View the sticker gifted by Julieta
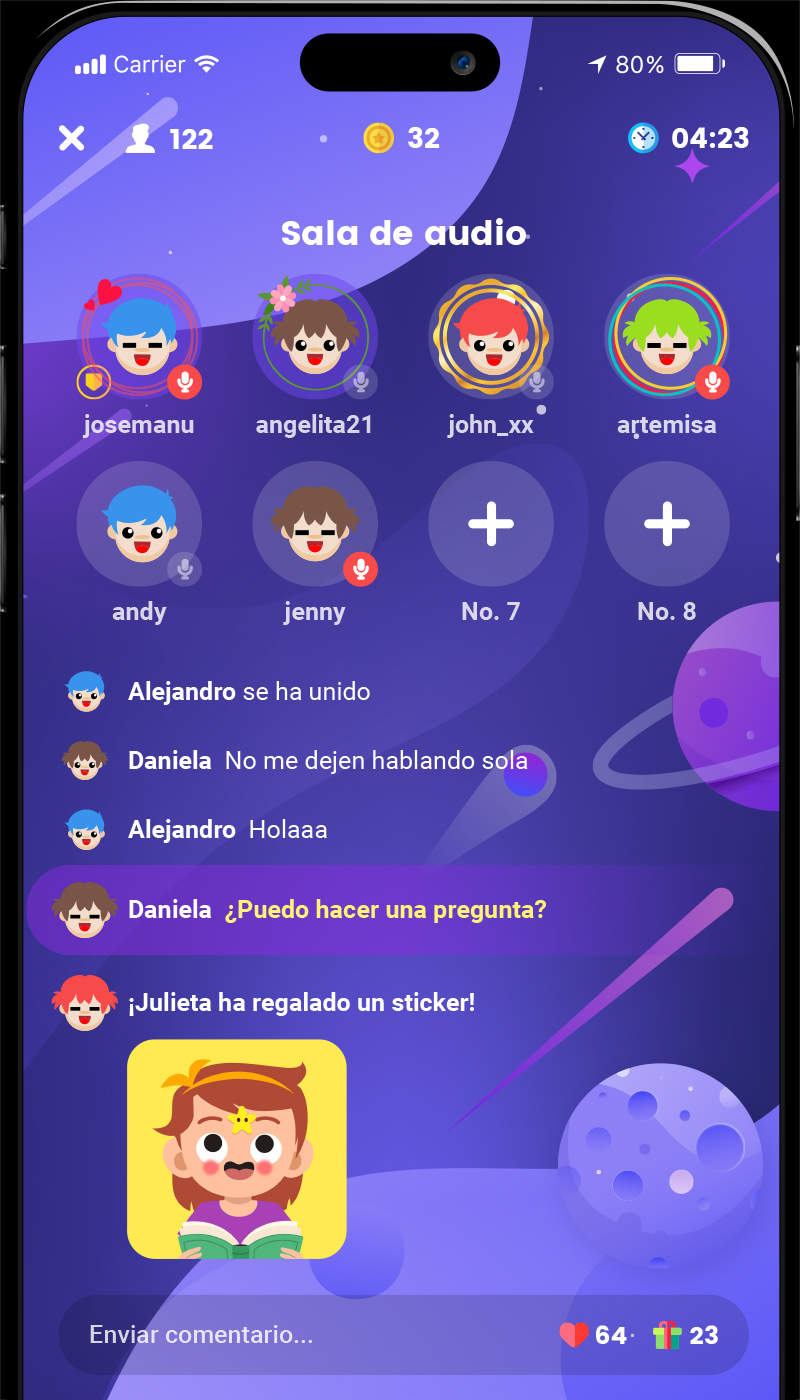The height and width of the screenshot is (1400, 800). pos(237,1149)
